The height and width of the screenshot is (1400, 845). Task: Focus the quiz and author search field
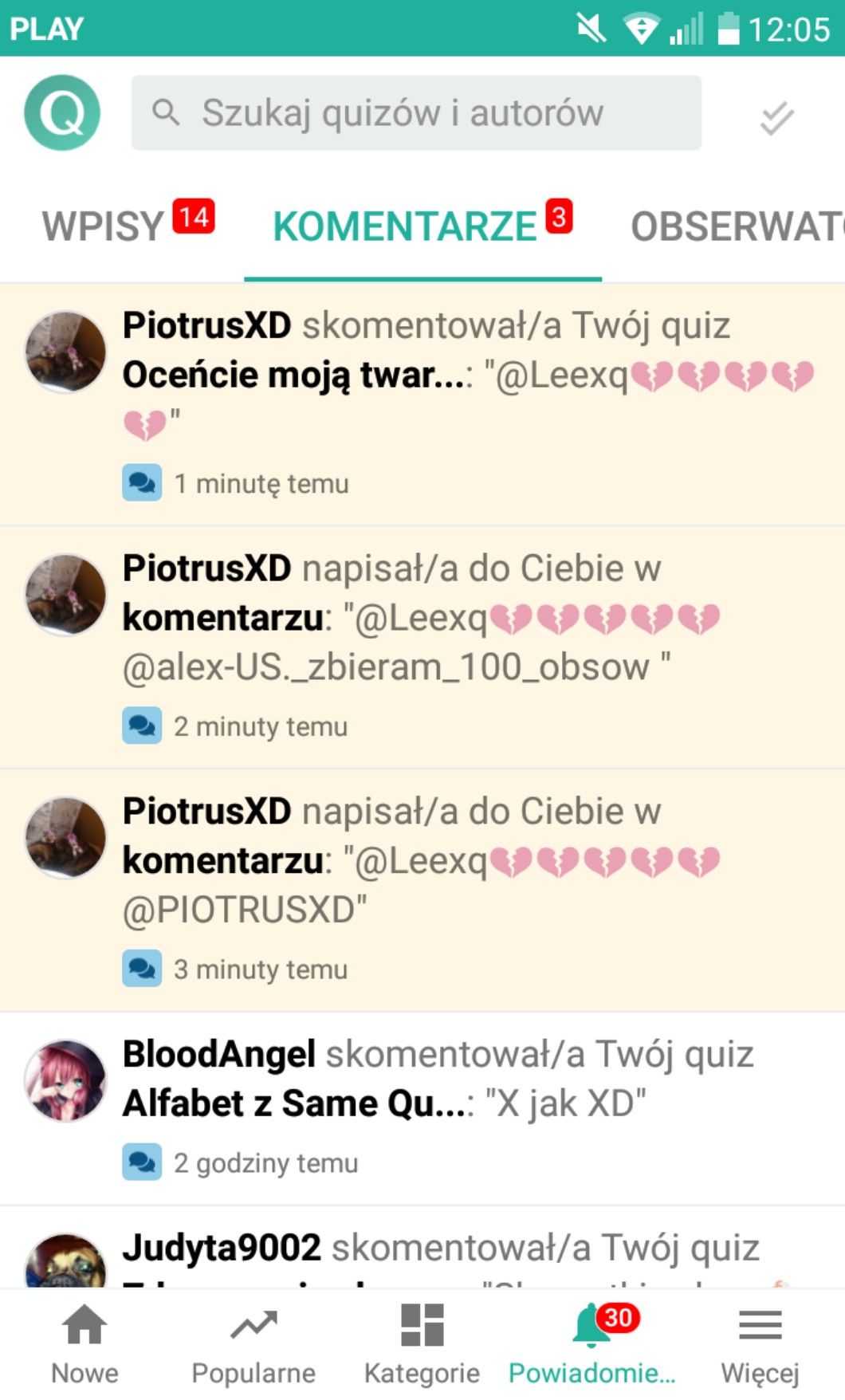pos(416,112)
